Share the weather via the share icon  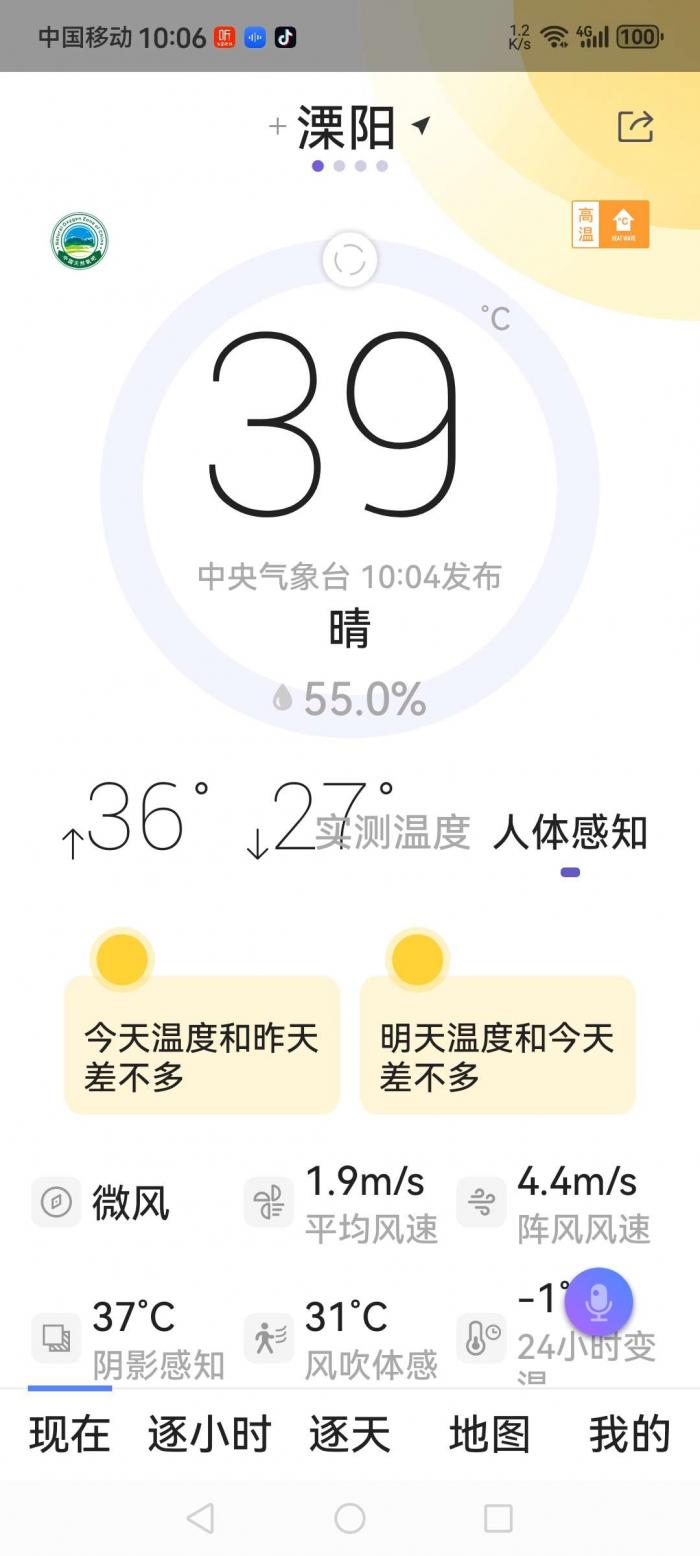(635, 127)
